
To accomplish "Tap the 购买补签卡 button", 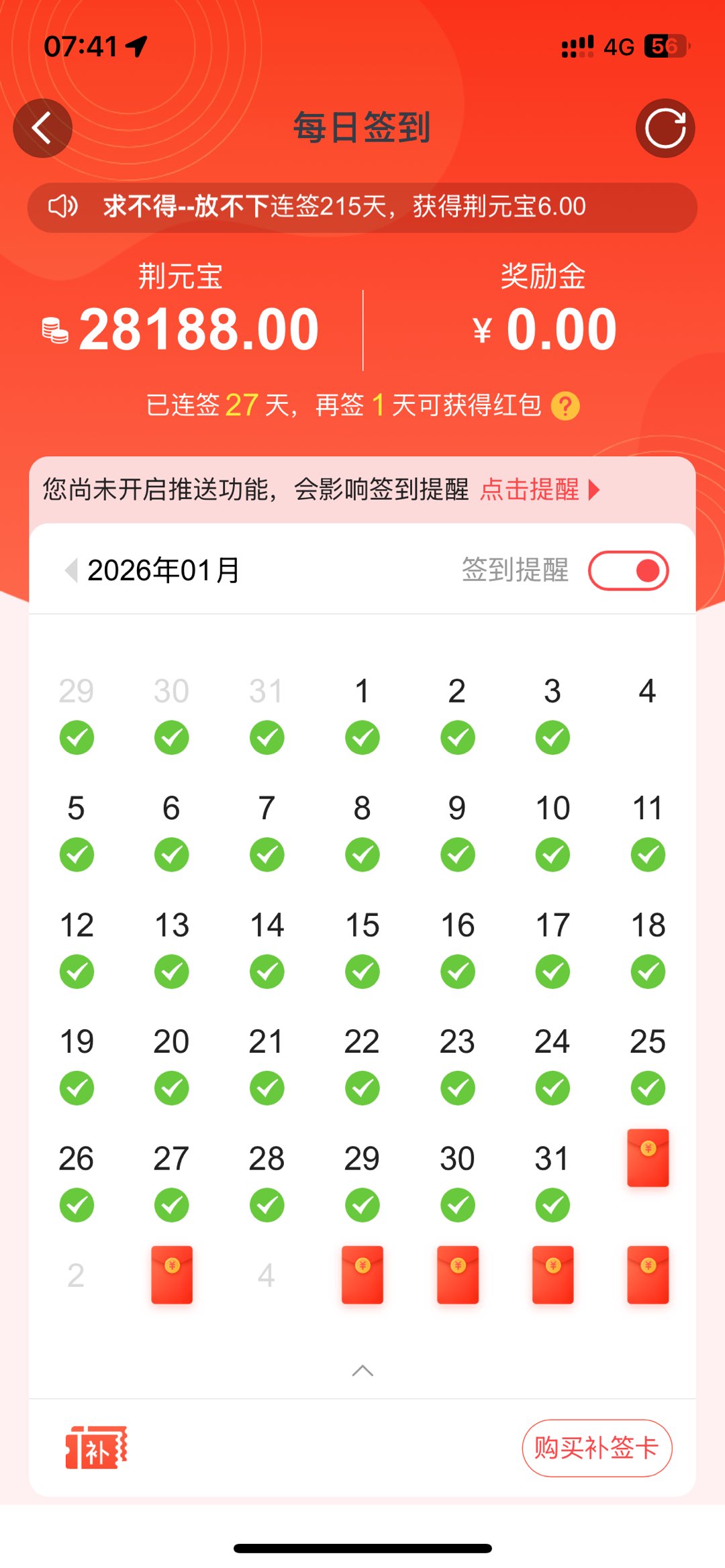I will pyautogui.click(x=597, y=1448).
